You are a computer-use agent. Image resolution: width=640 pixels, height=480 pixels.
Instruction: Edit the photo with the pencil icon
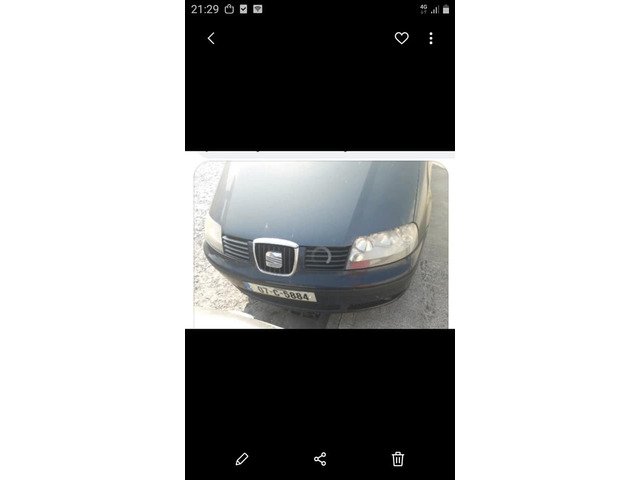click(242, 459)
